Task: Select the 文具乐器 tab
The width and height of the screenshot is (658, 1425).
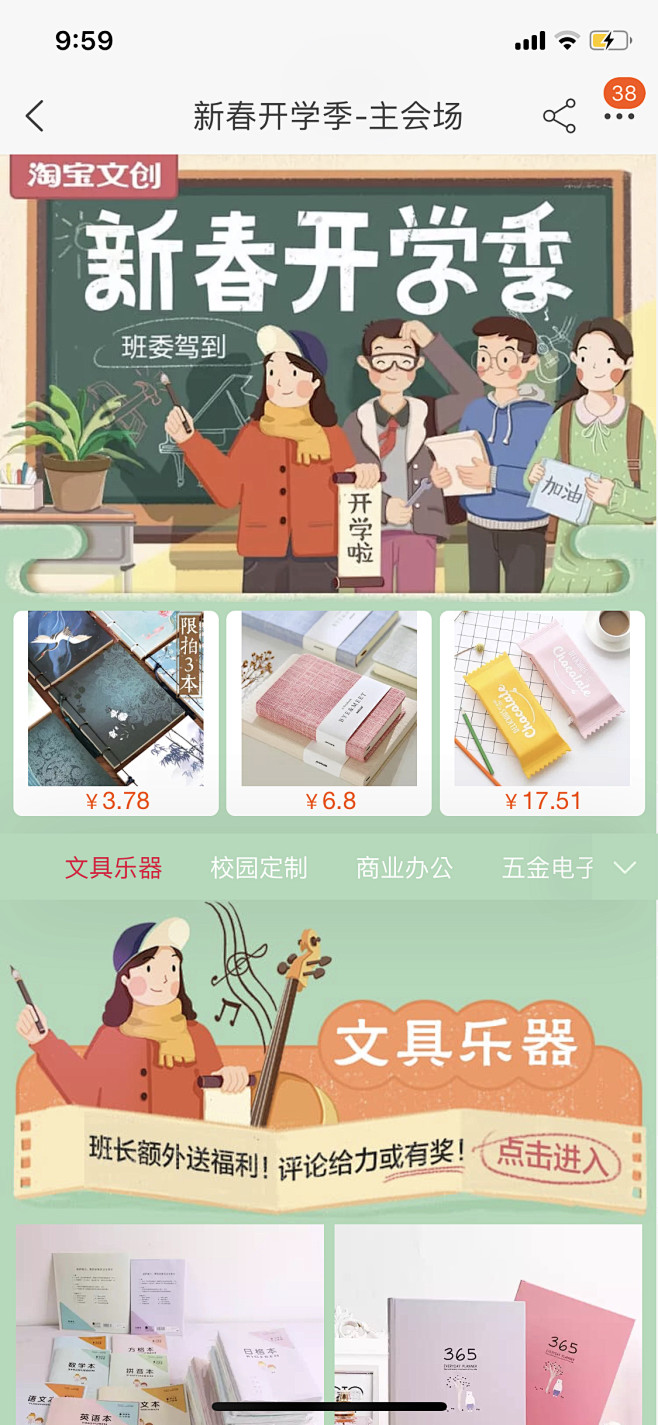Action: [x=113, y=868]
